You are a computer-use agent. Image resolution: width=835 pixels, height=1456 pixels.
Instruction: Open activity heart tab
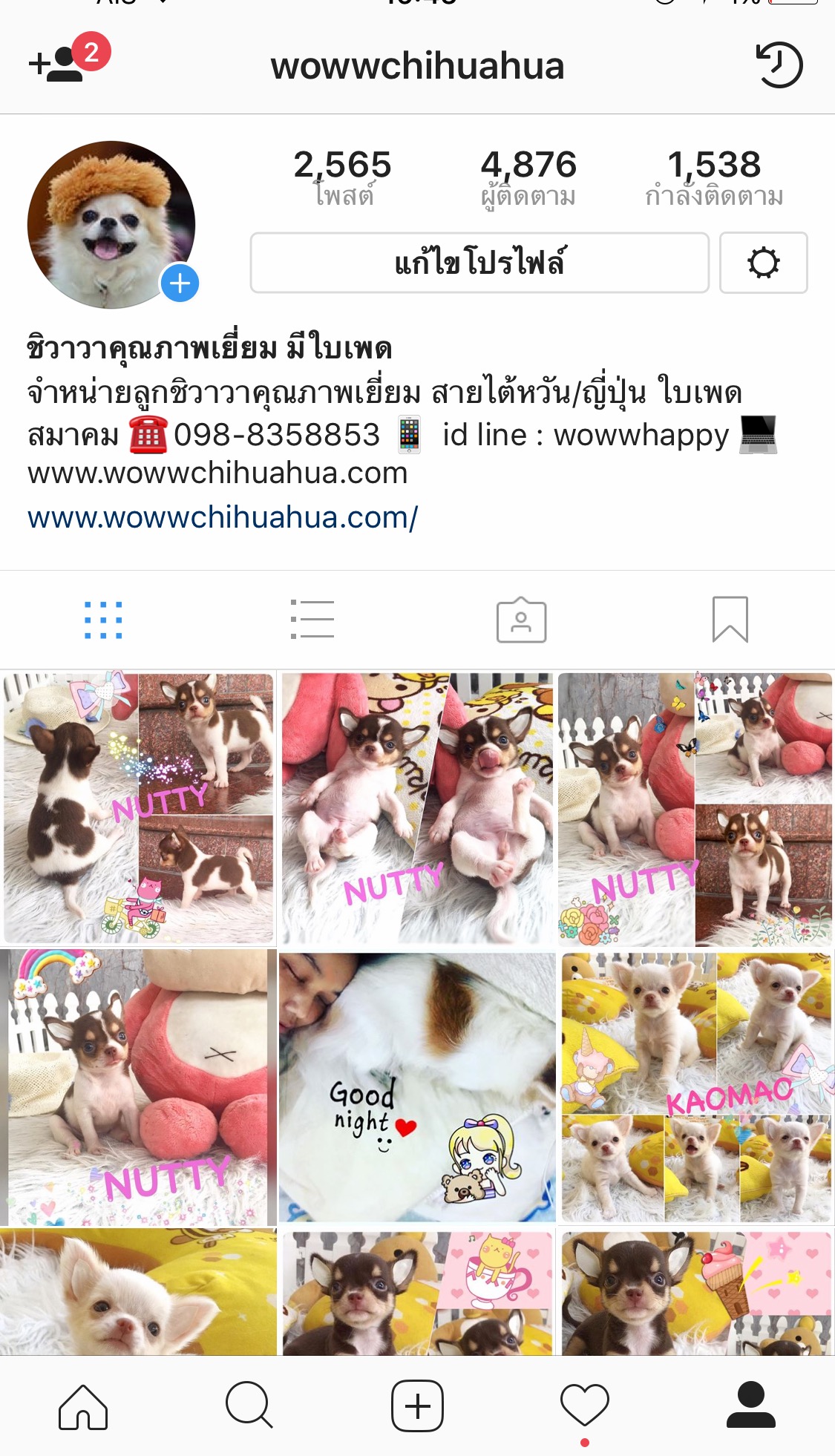tap(585, 1405)
